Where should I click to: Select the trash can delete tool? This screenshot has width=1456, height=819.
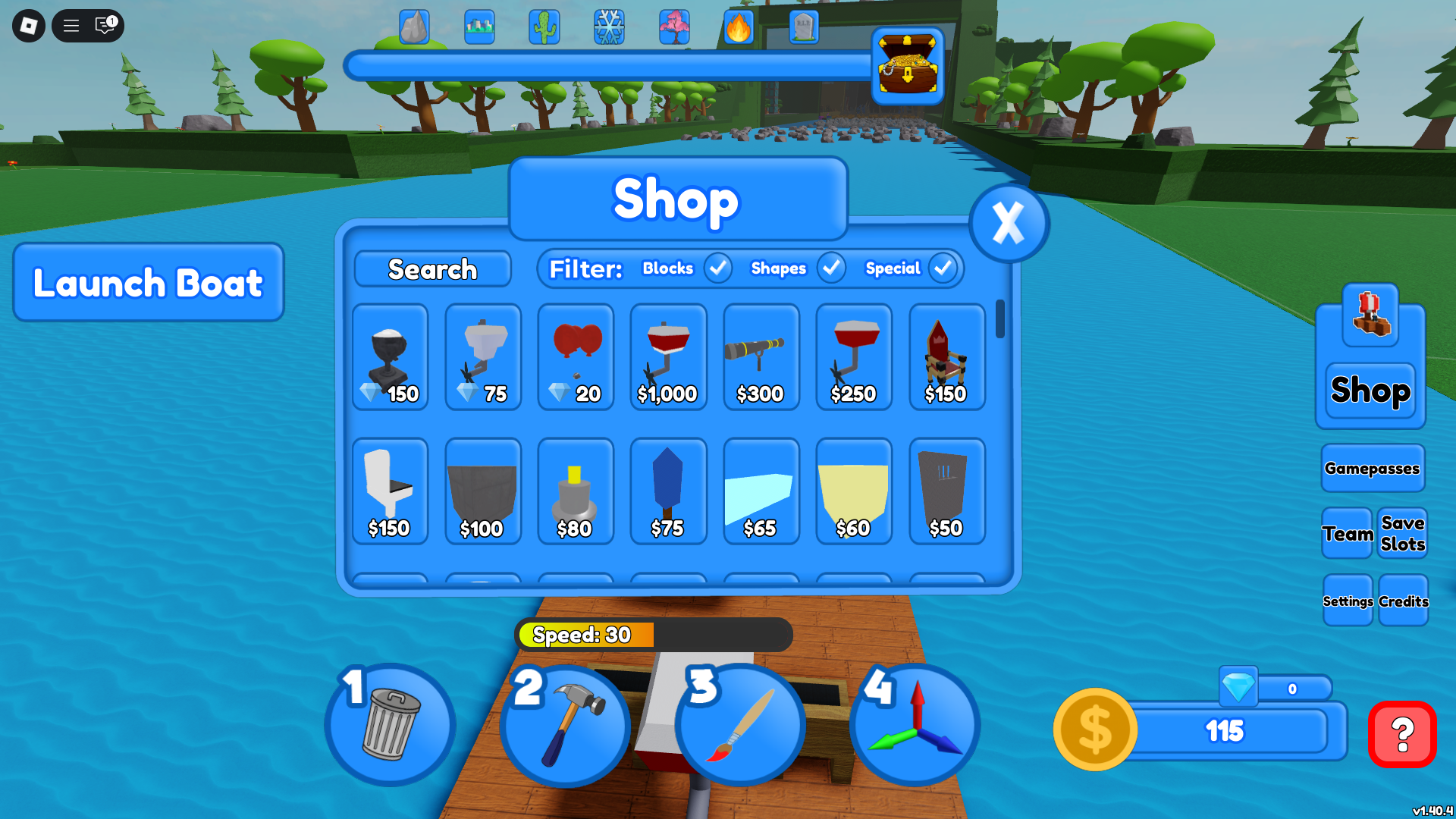tap(391, 725)
